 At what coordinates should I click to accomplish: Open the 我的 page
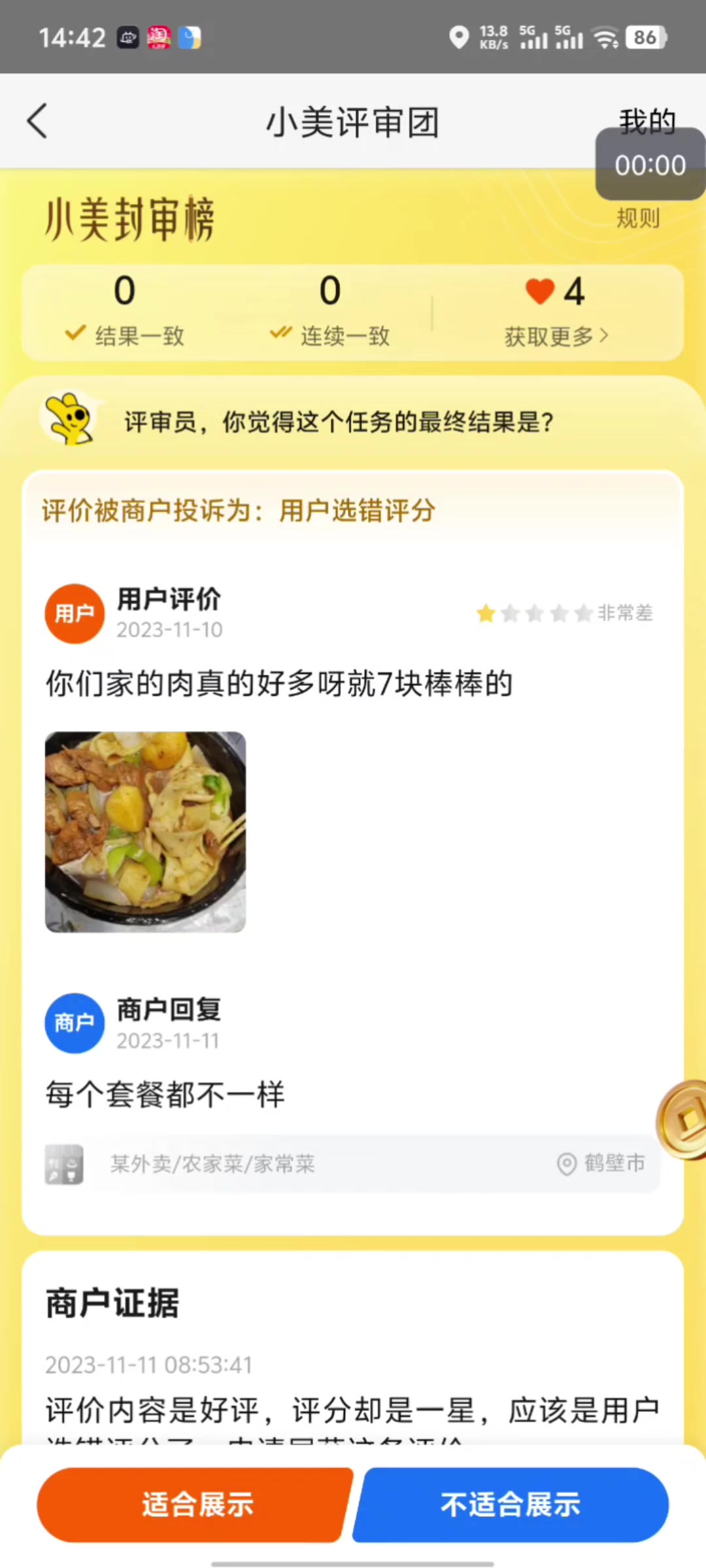[646, 119]
